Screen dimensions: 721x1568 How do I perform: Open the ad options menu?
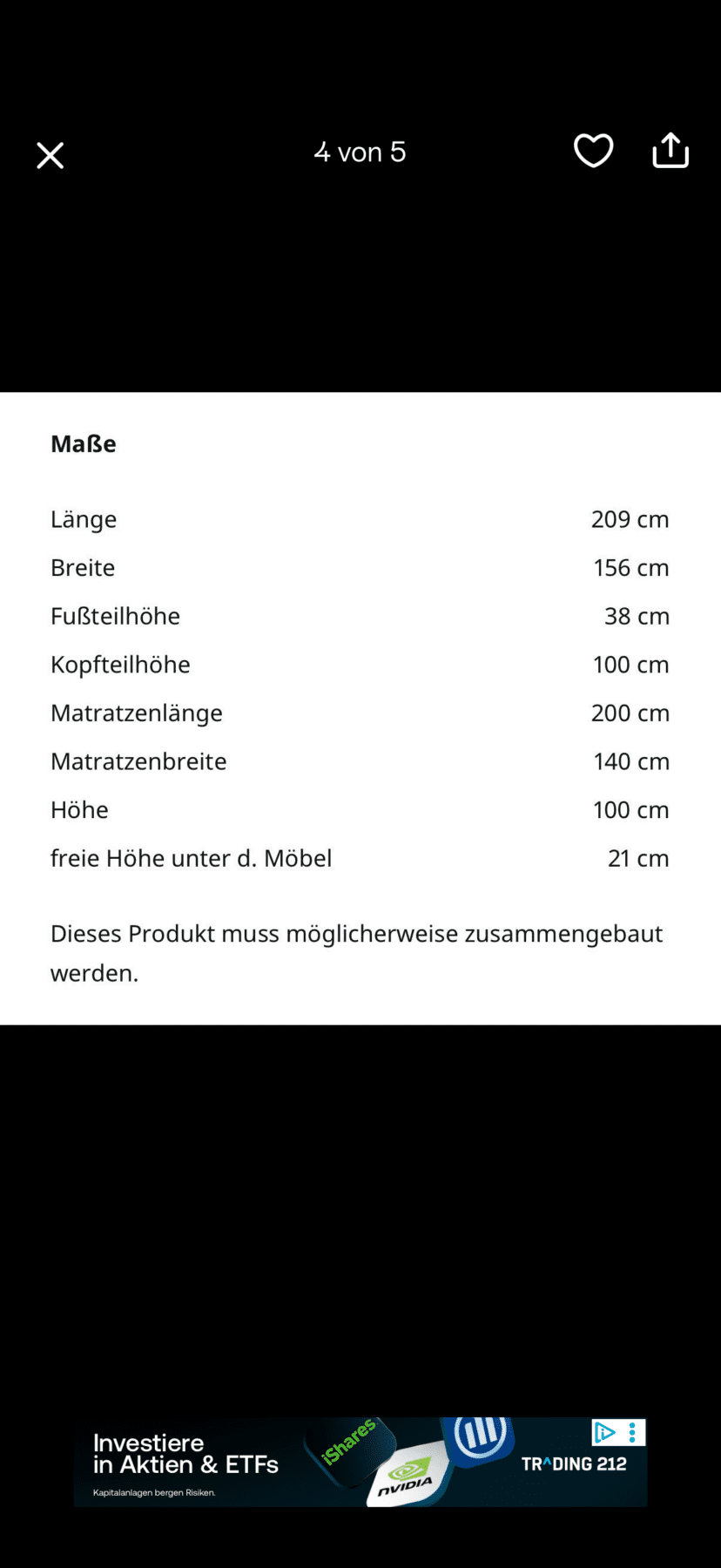(x=632, y=1432)
